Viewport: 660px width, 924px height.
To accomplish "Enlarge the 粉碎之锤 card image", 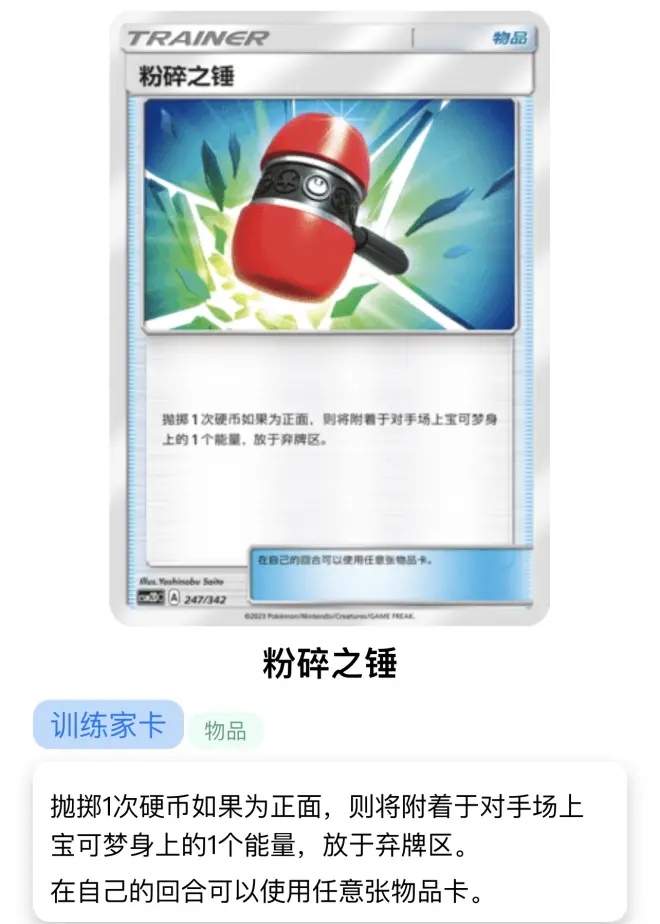I will (x=330, y=320).
